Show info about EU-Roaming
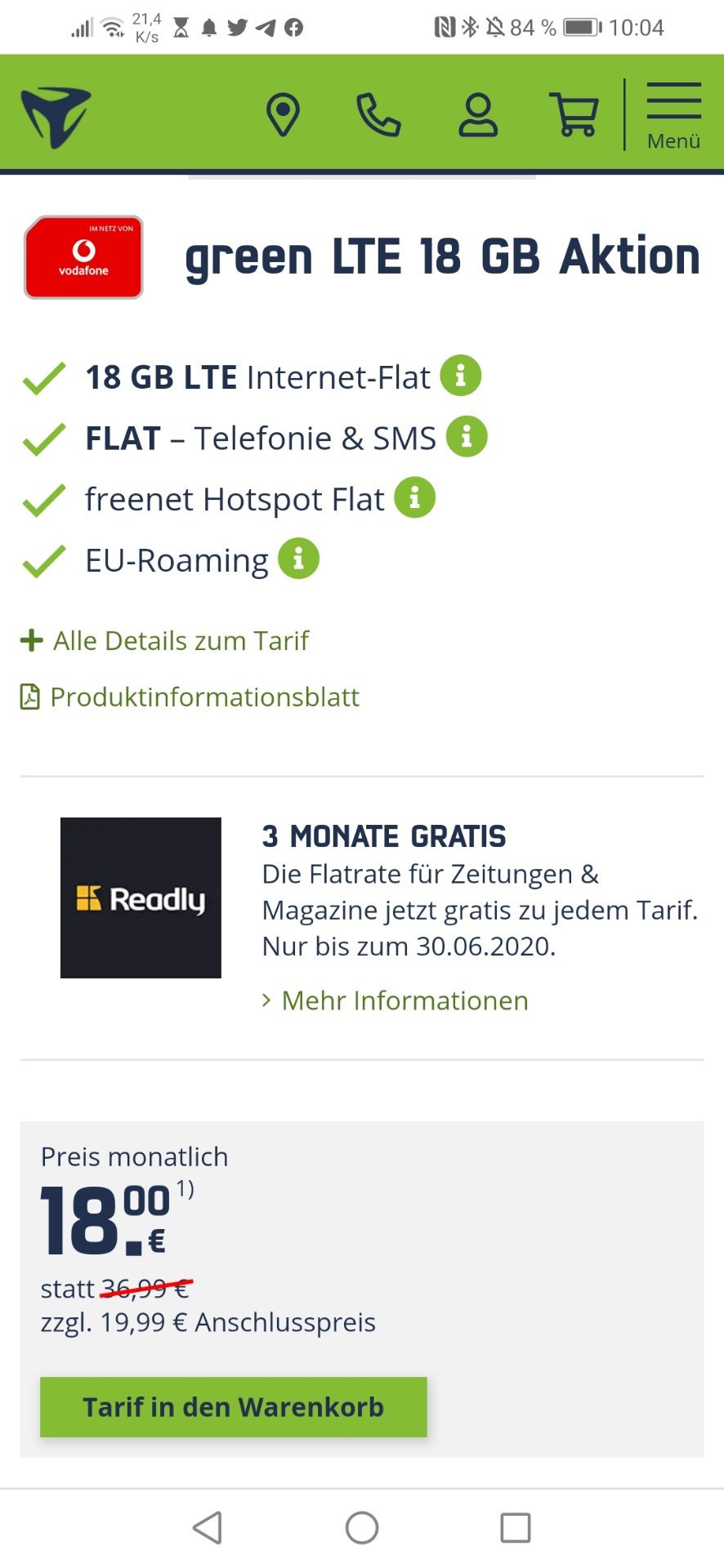Screen dimensions: 724x1568 [x=299, y=559]
